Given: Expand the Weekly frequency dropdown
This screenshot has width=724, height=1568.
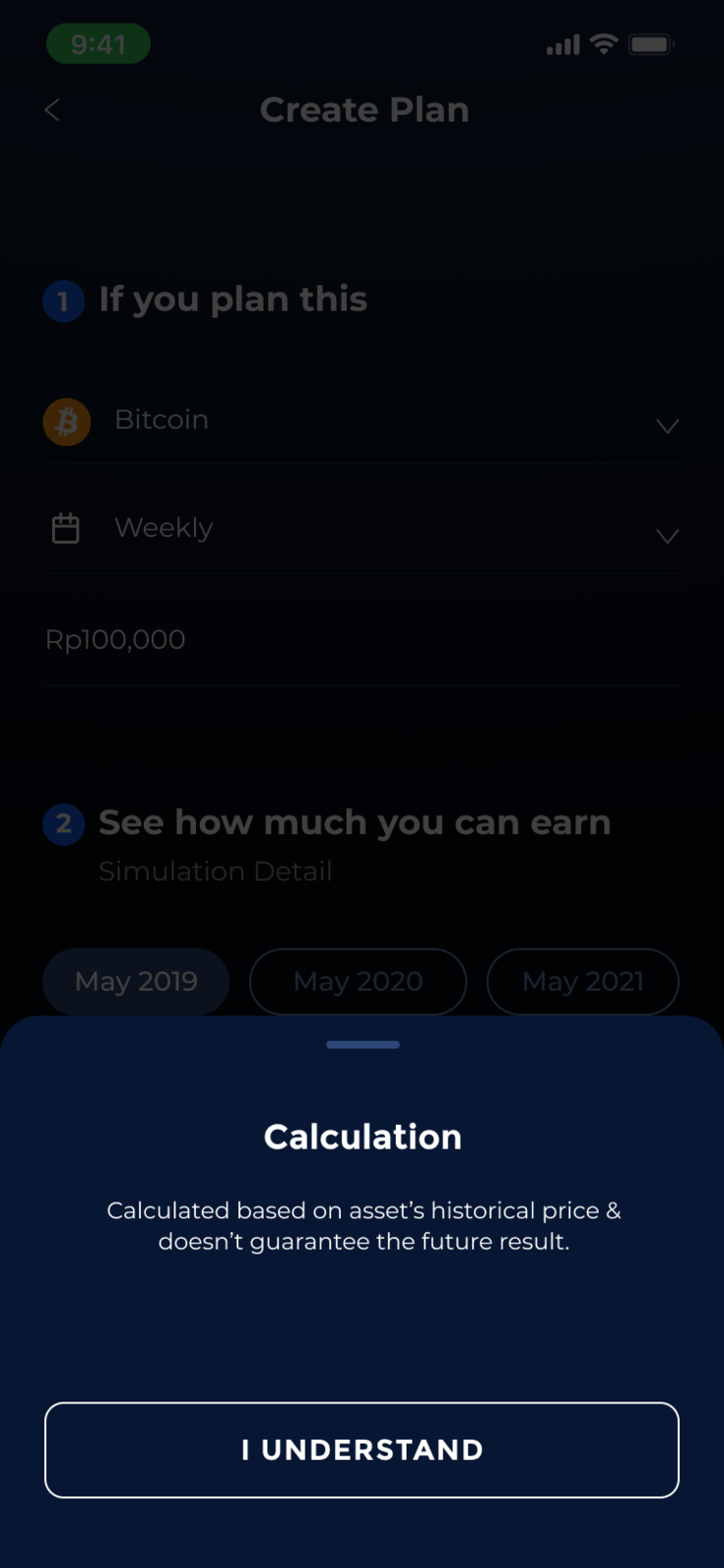Looking at the screenshot, I should [x=361, y=530].
